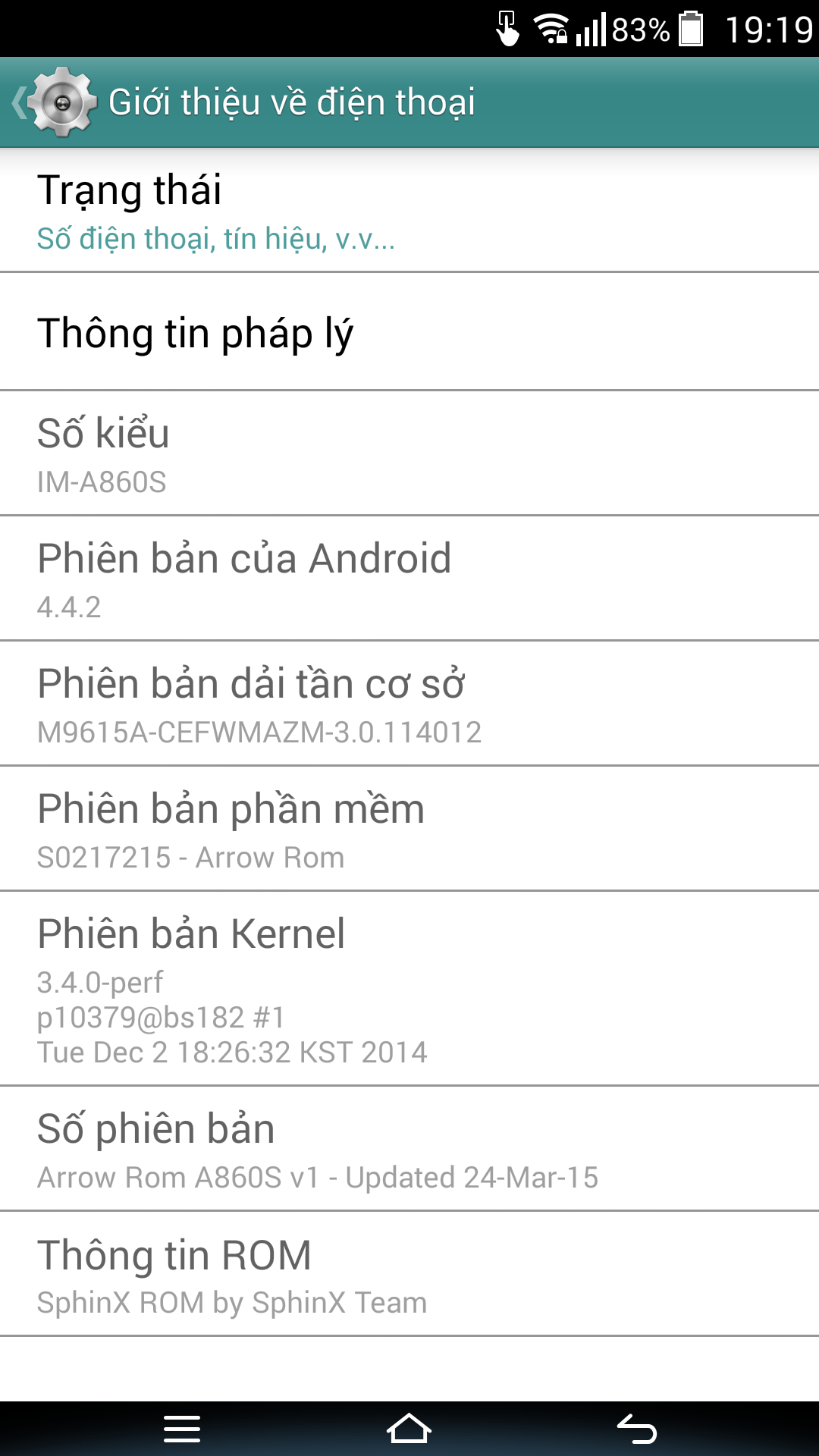This screenshot has height=1456, width=819.
Task: Open Thông tin ROM entry
Action: 409,1275
